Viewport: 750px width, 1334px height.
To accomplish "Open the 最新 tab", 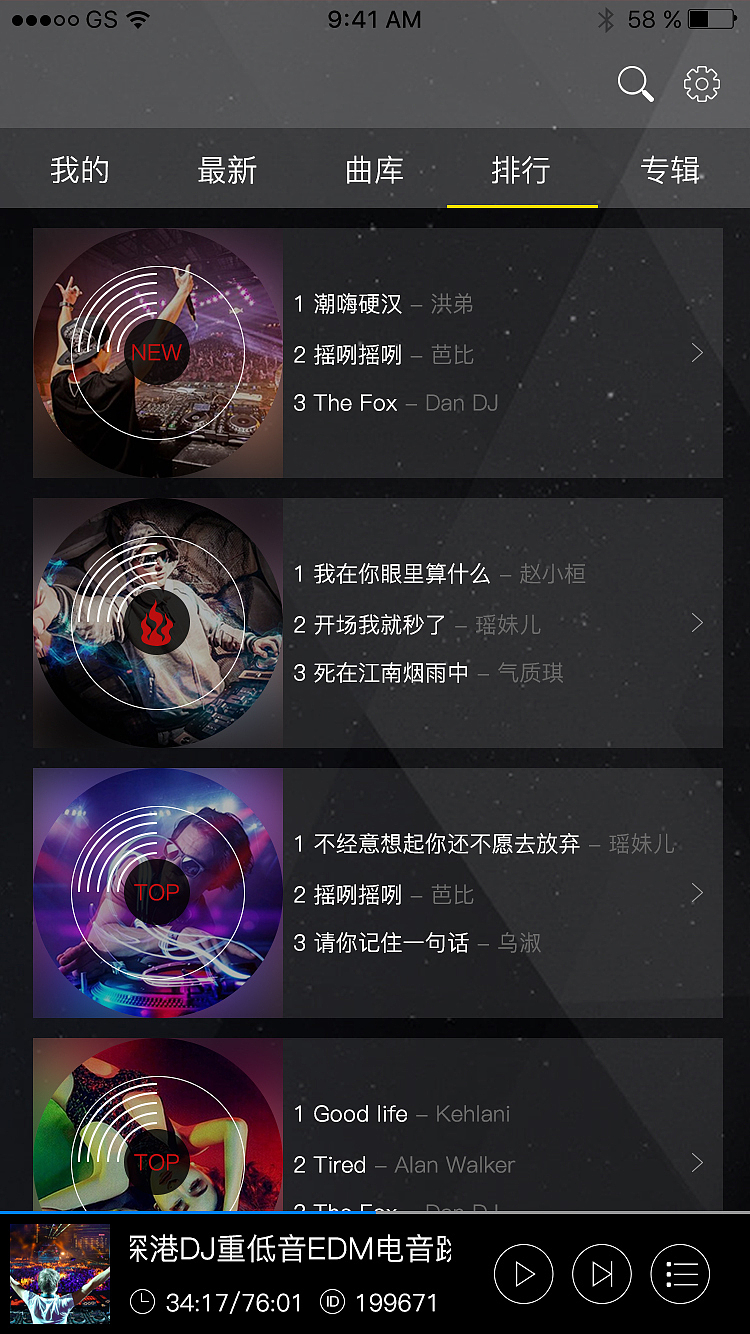I will (x=228, y=170).
